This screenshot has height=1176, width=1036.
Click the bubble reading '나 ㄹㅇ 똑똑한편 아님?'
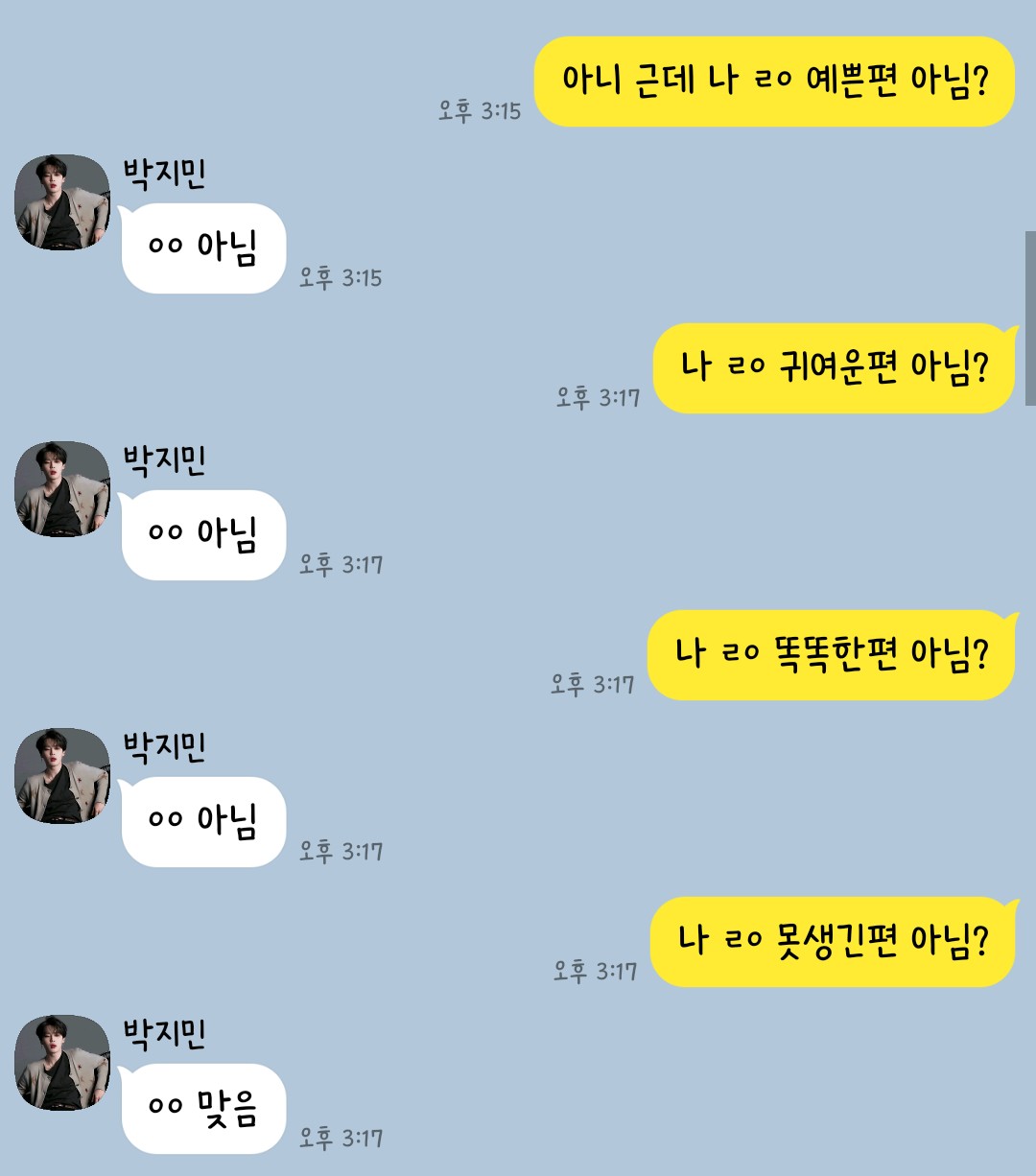830,656
